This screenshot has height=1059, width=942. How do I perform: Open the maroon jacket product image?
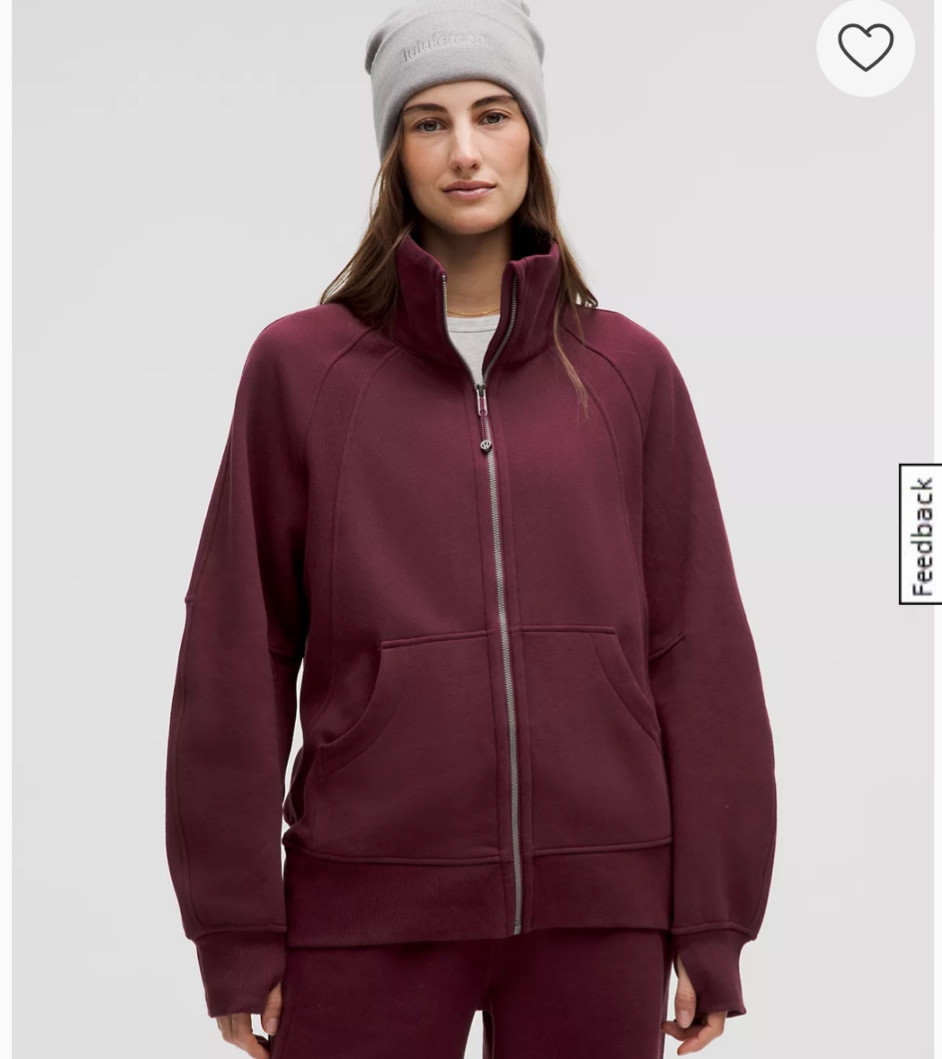[x=470, y=600]
